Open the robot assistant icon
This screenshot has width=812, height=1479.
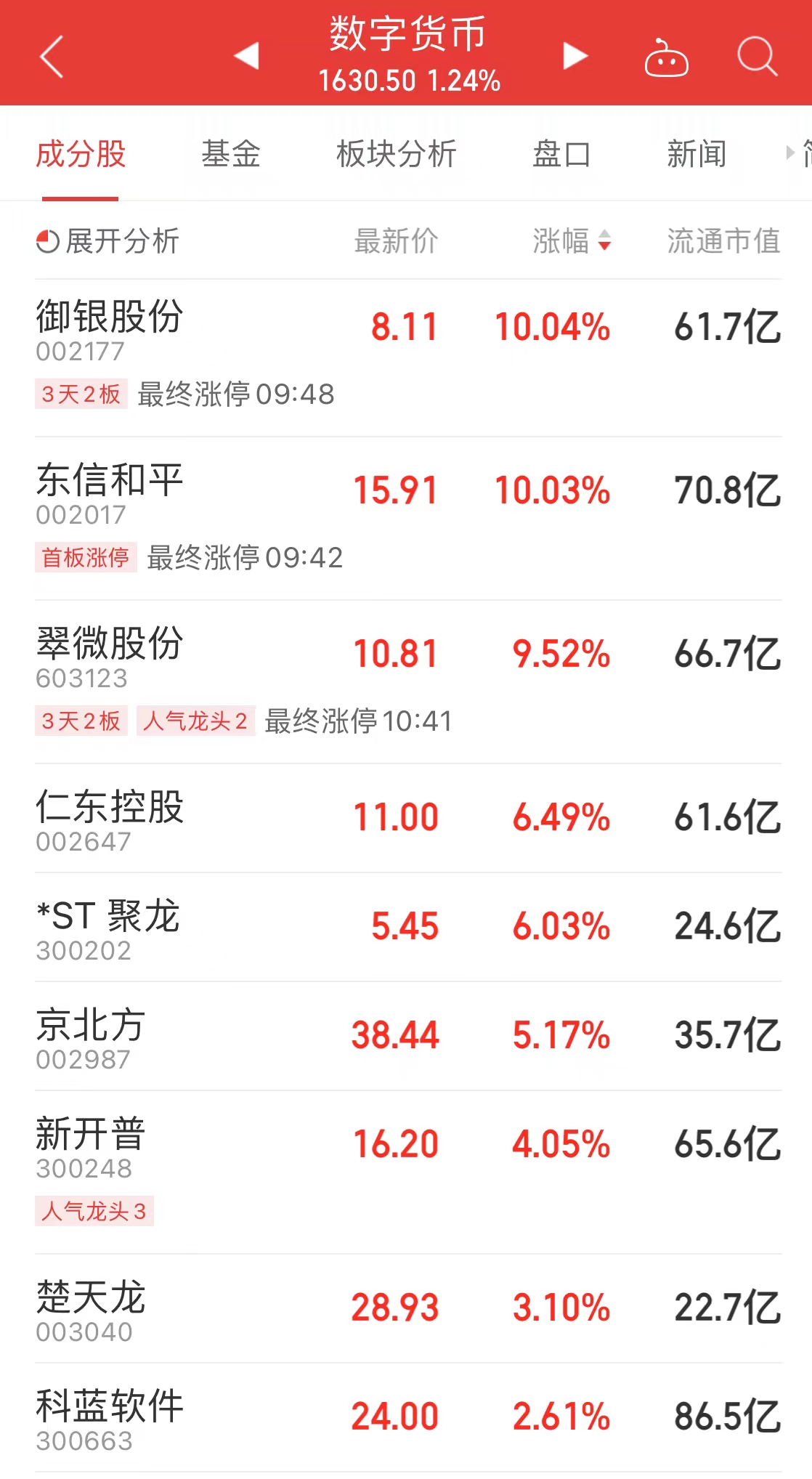point(667,60)
